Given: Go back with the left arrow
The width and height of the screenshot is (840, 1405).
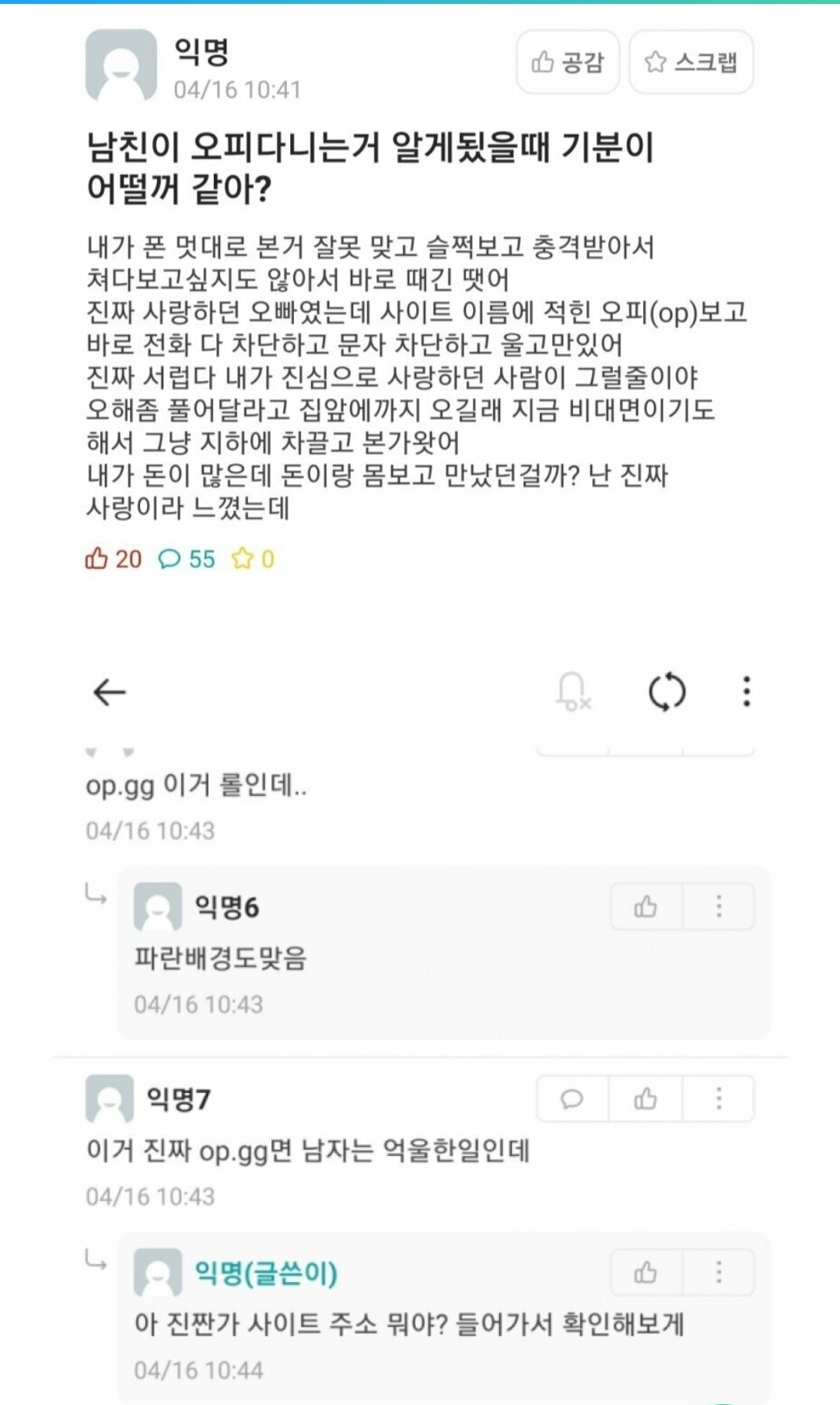Looking at the screenshot, I should [x=109, y=692].
